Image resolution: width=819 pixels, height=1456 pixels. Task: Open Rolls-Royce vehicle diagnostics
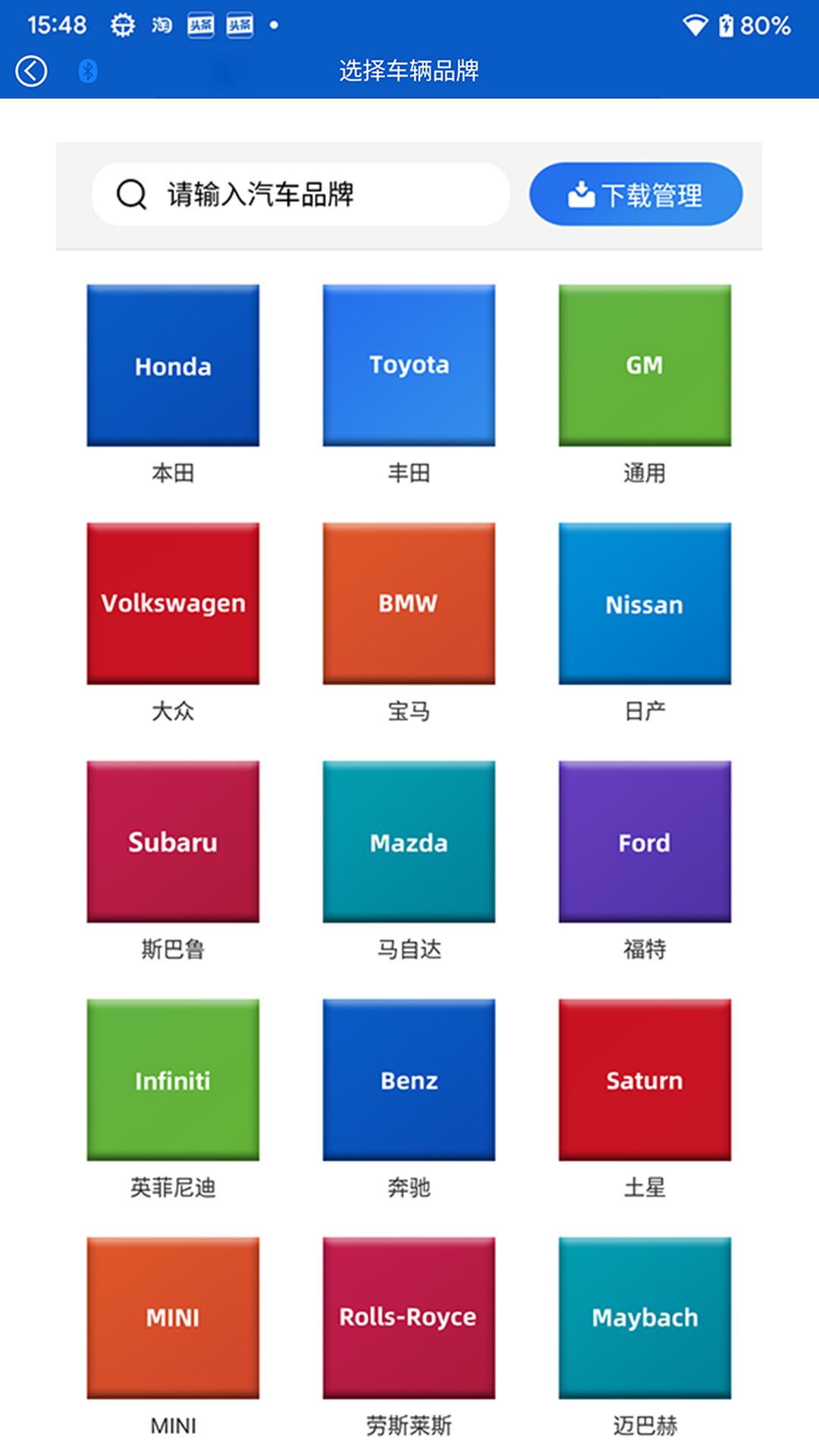pos(409,1317)
